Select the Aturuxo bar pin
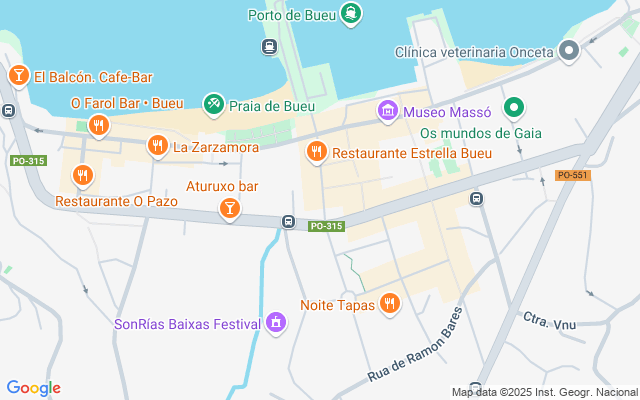This screenshot has width=640, height=400. pos(230,209)
